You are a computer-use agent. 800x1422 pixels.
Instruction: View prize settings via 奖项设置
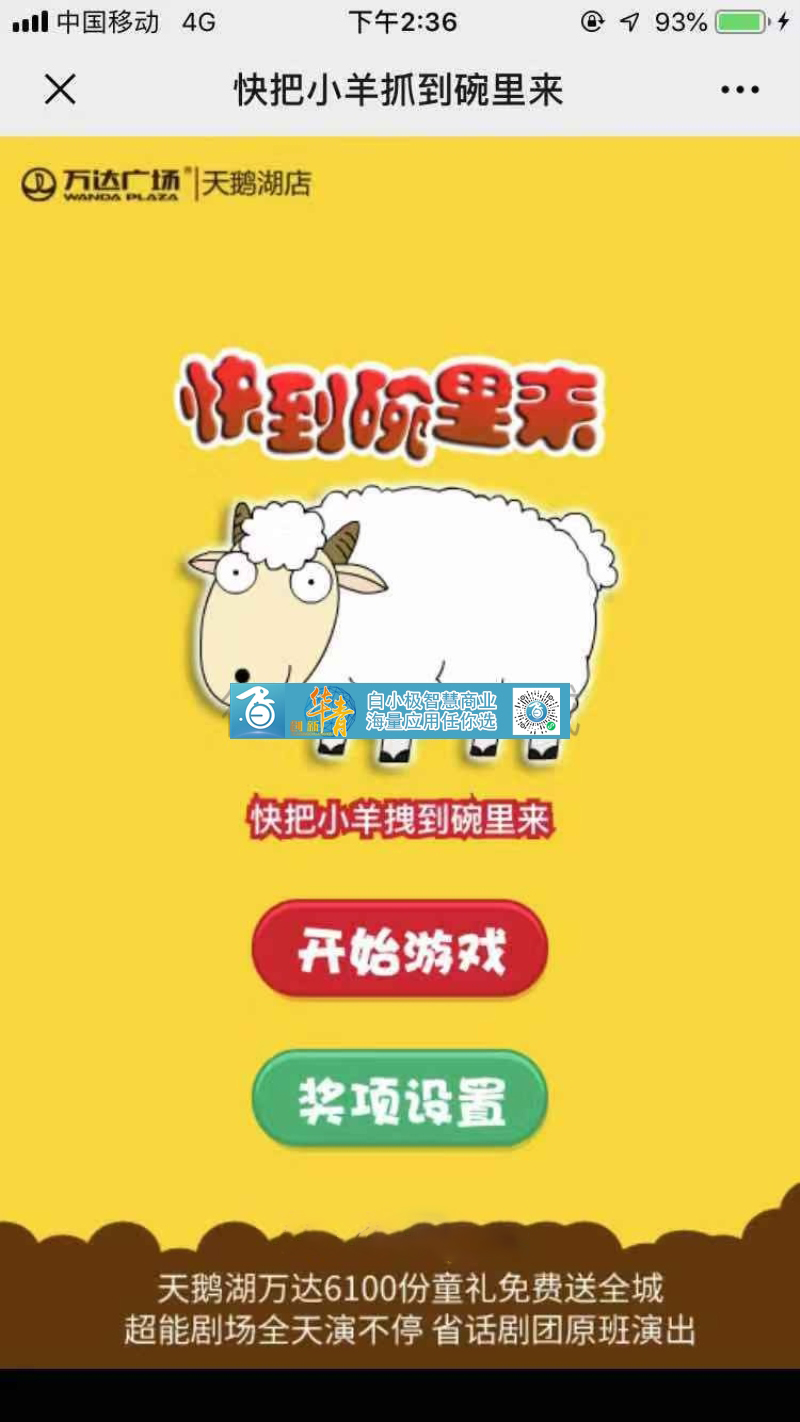(400, 1099)
